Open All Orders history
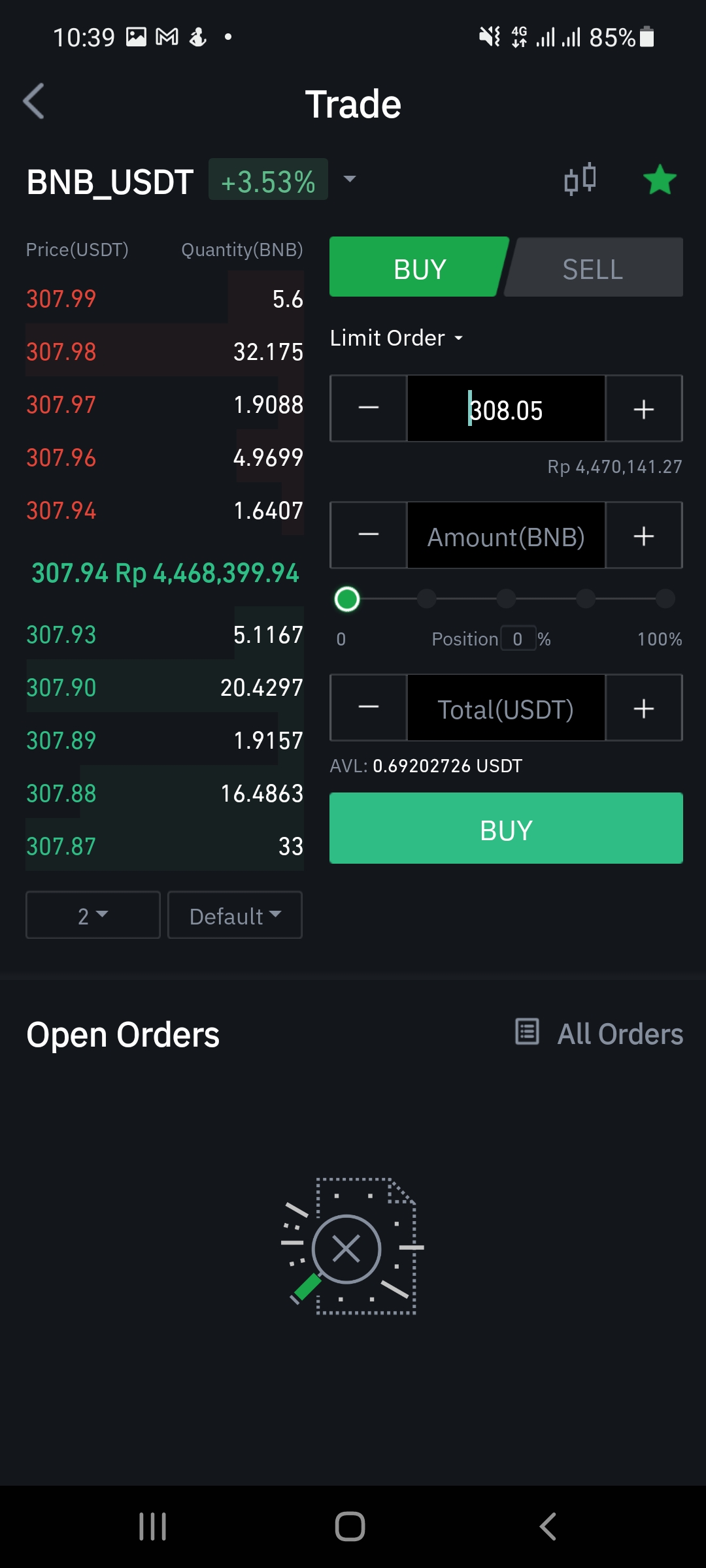 click(x=599, y=1034)
